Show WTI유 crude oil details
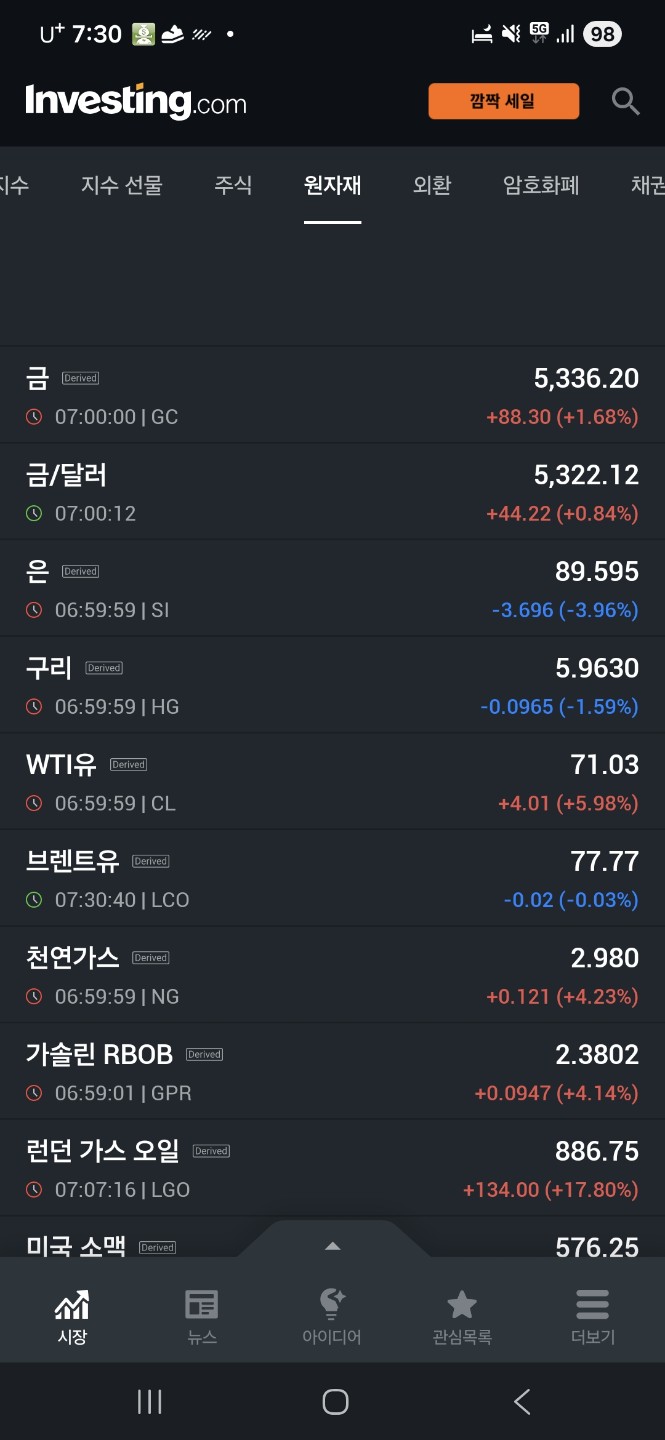Screen dimensions: 665x1440 point(332,782)
